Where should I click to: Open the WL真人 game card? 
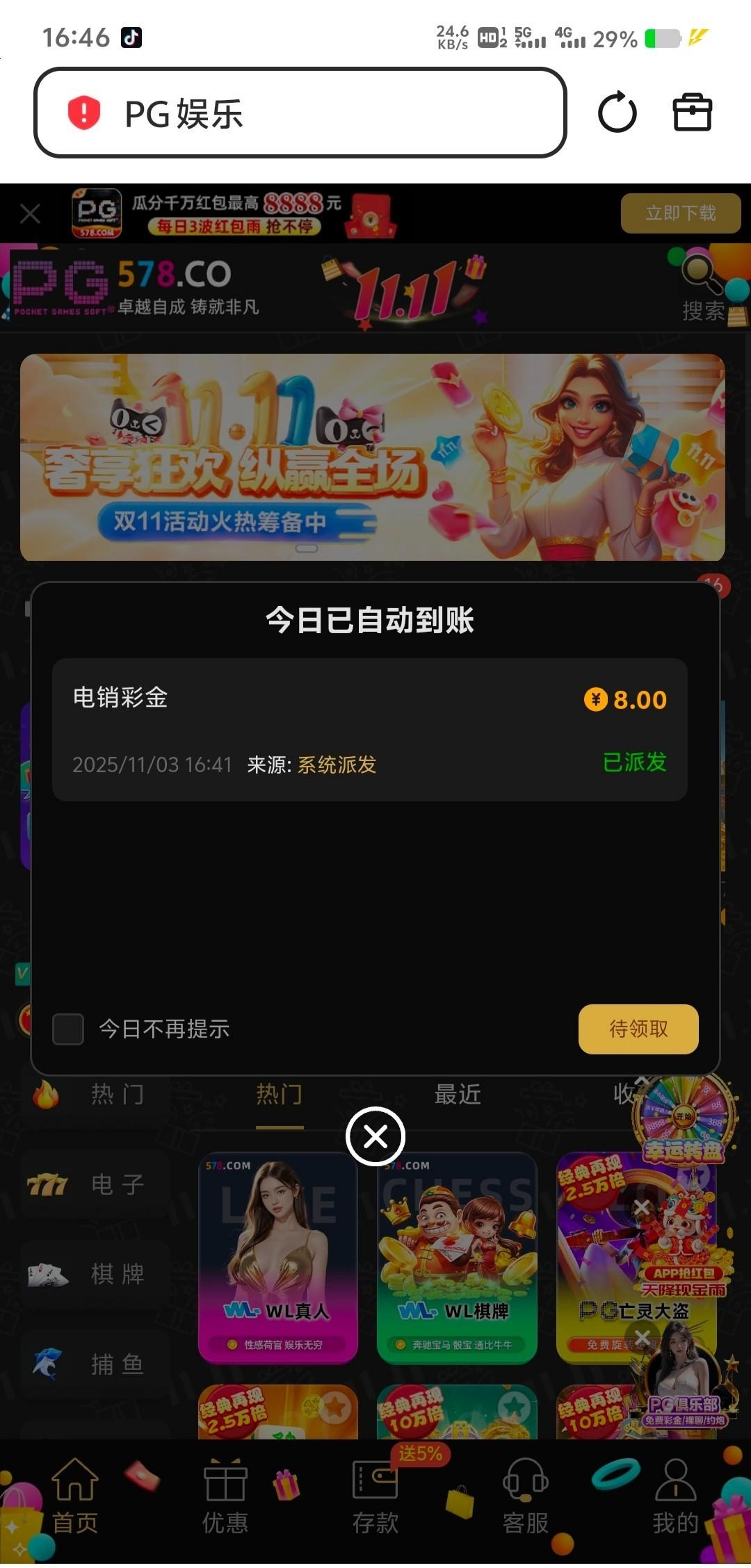coord(278,1258)
